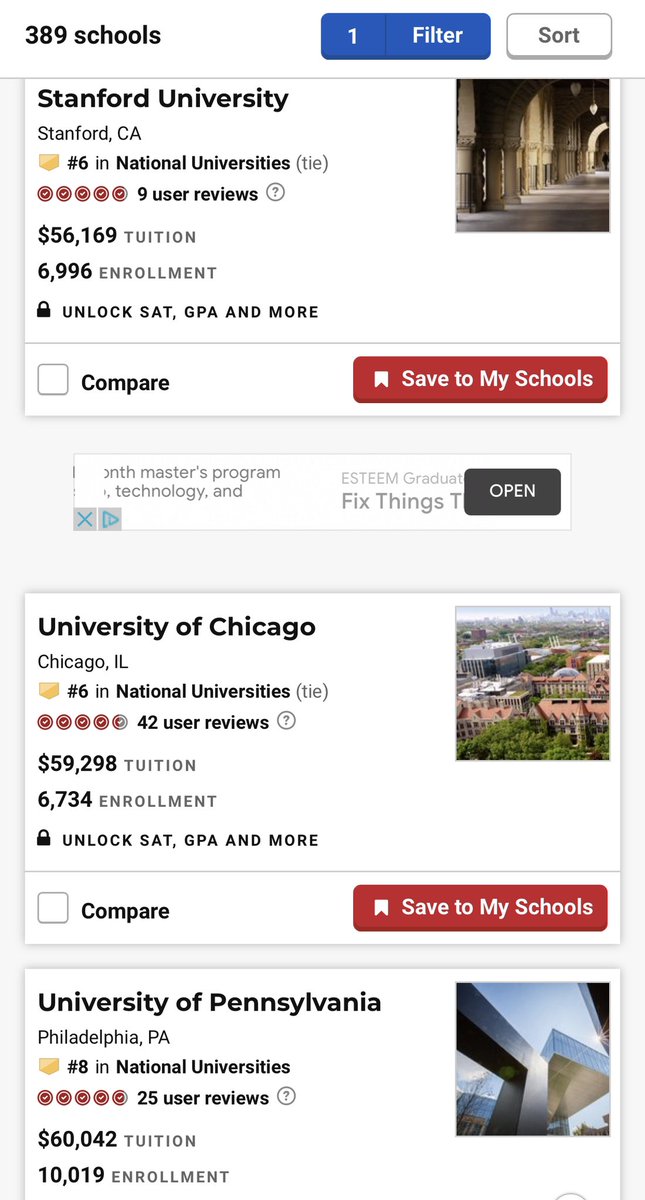View University of Chicago campus photo
Screen dimensions: 645x1200
tap(532, 683)
